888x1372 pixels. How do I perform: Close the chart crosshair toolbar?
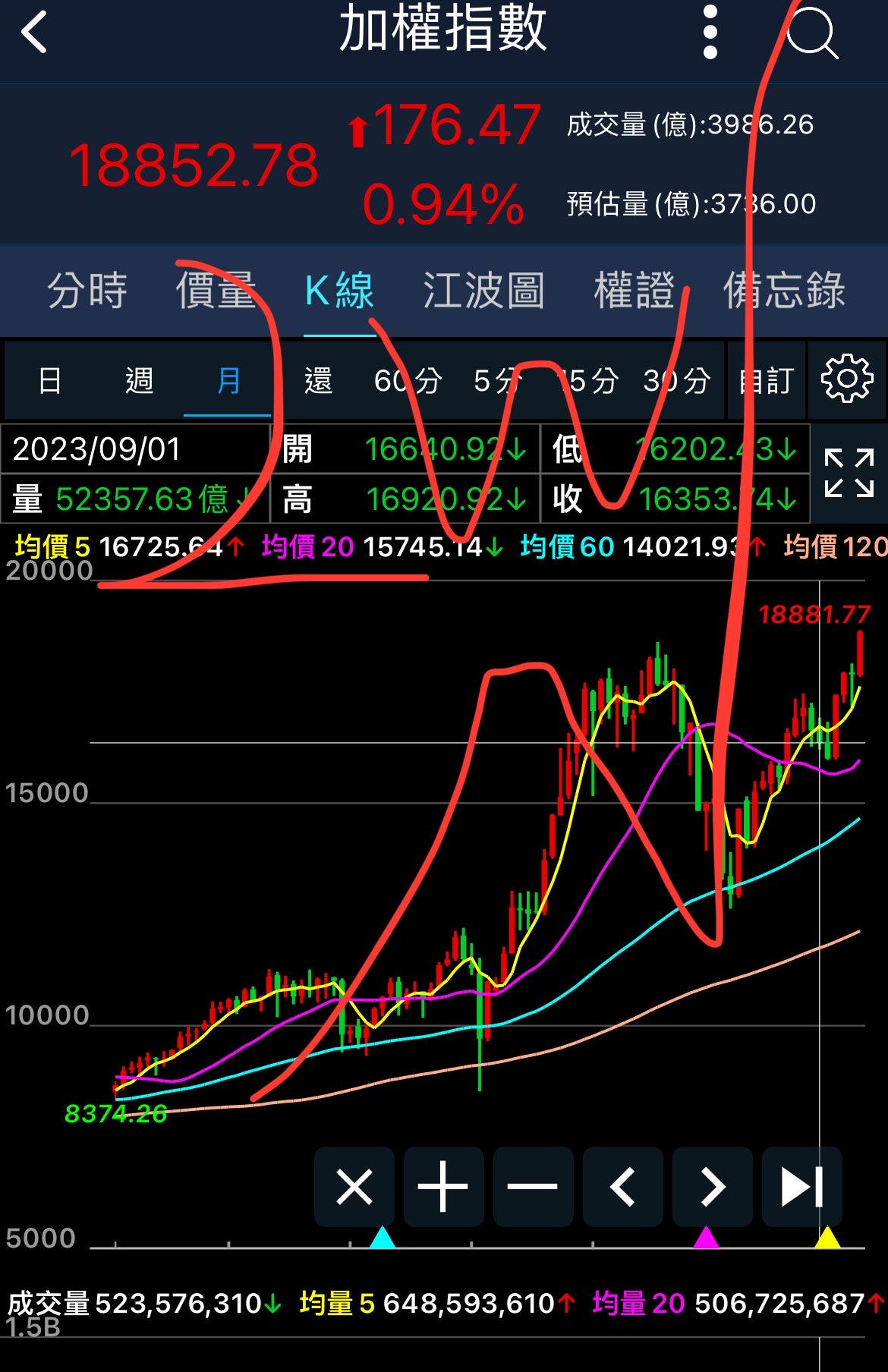click(x=354, y=1187)
